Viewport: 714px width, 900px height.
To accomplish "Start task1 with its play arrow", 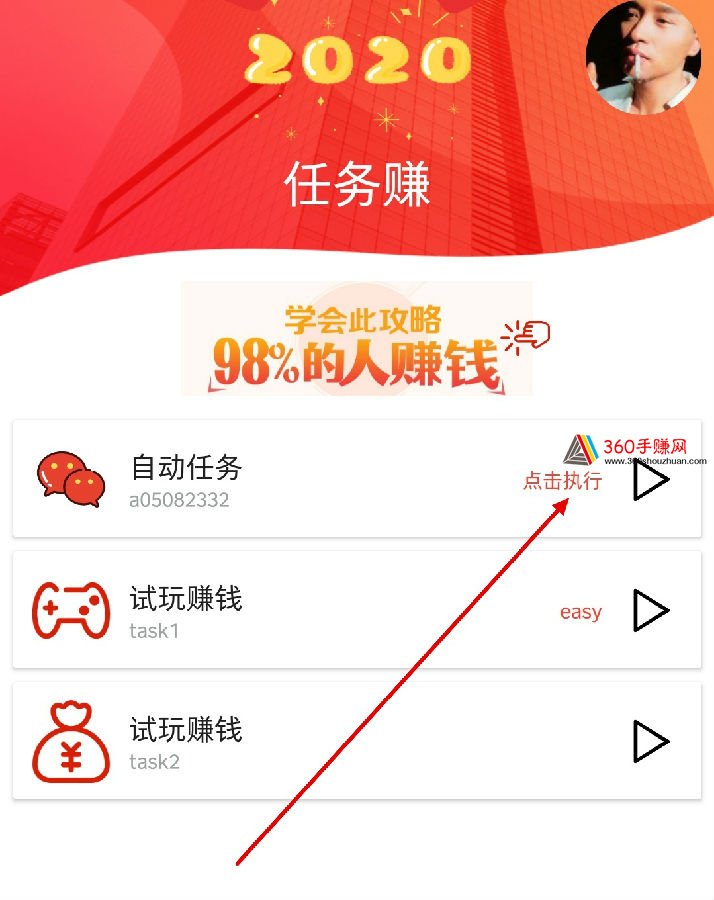I will [x=650, y=610].
